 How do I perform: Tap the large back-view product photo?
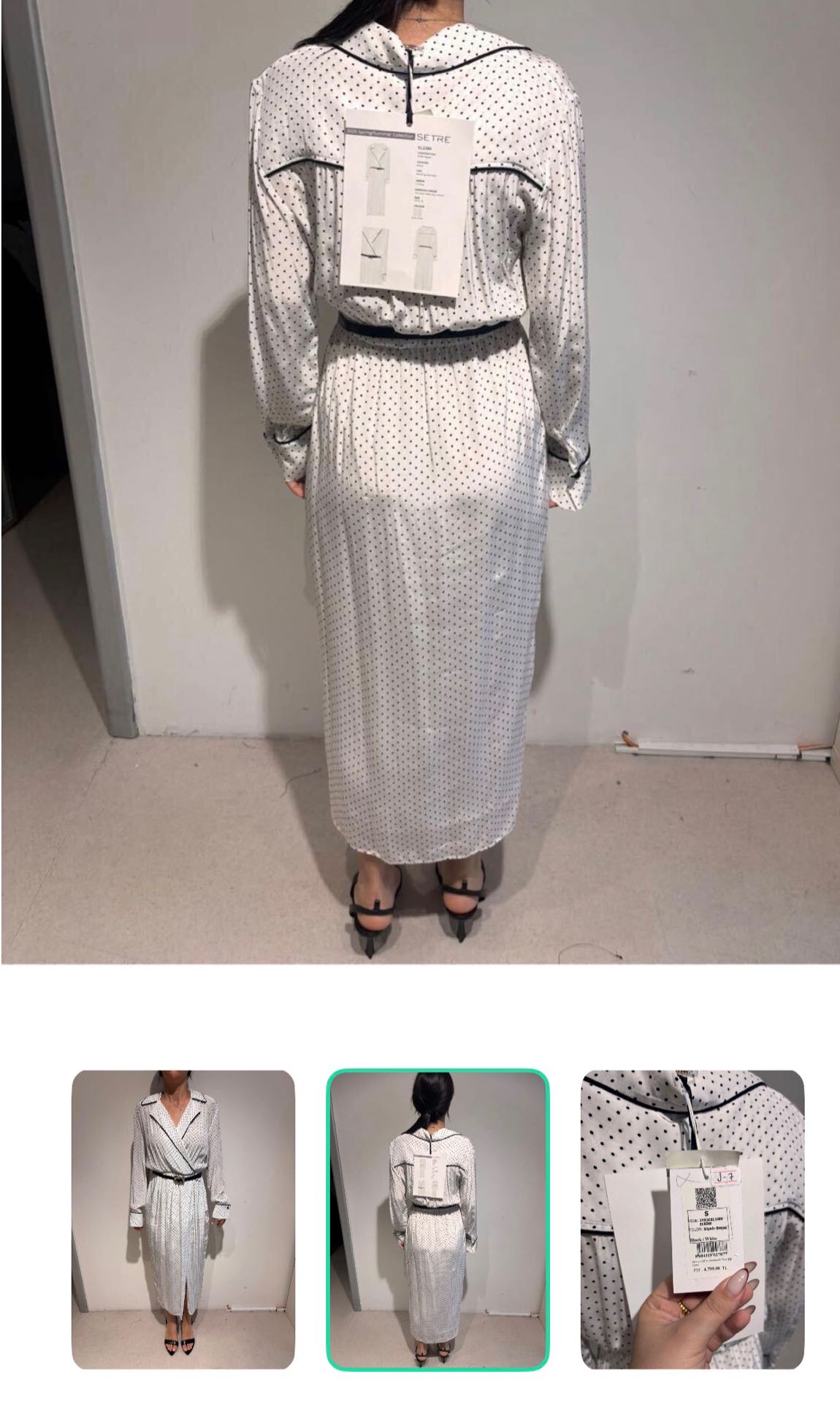tap(420, 481)
